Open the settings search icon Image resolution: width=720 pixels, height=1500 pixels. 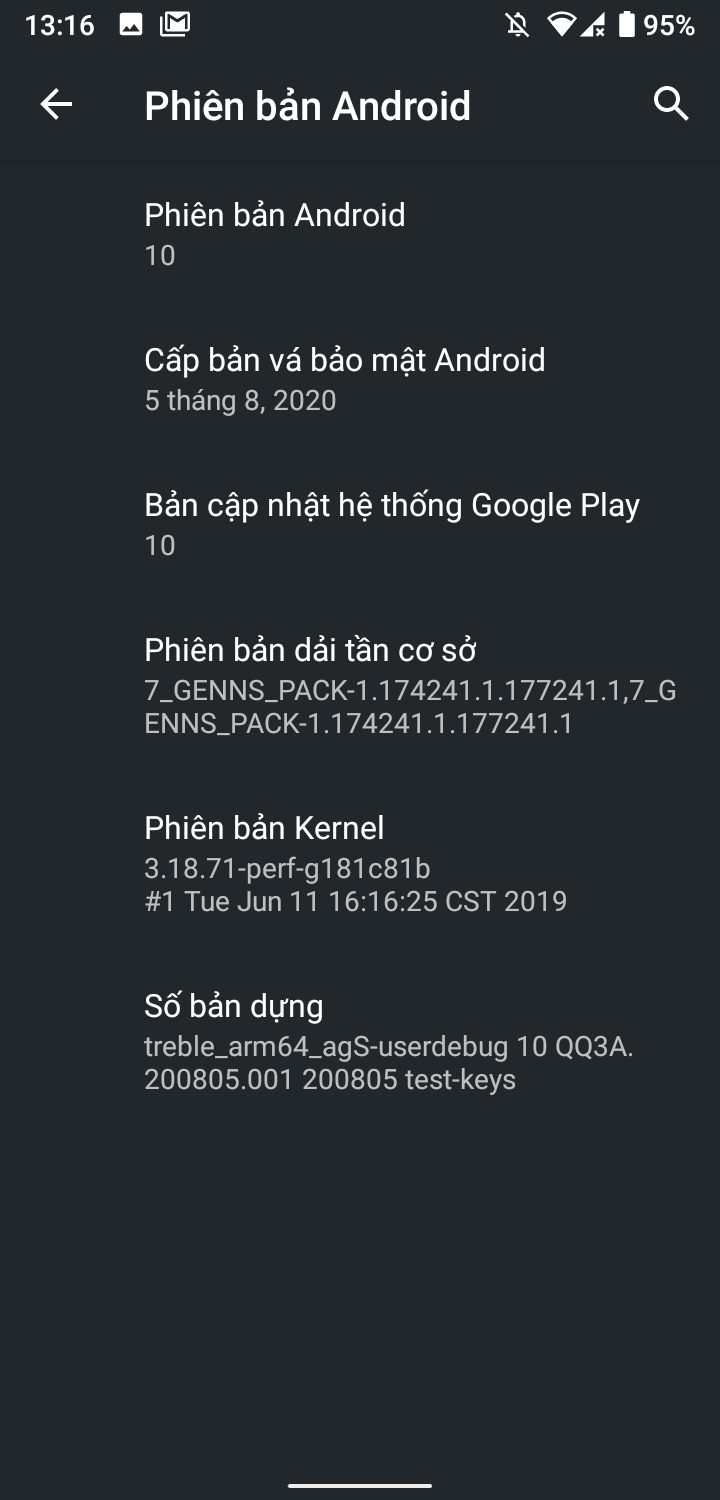click(670, 103)
